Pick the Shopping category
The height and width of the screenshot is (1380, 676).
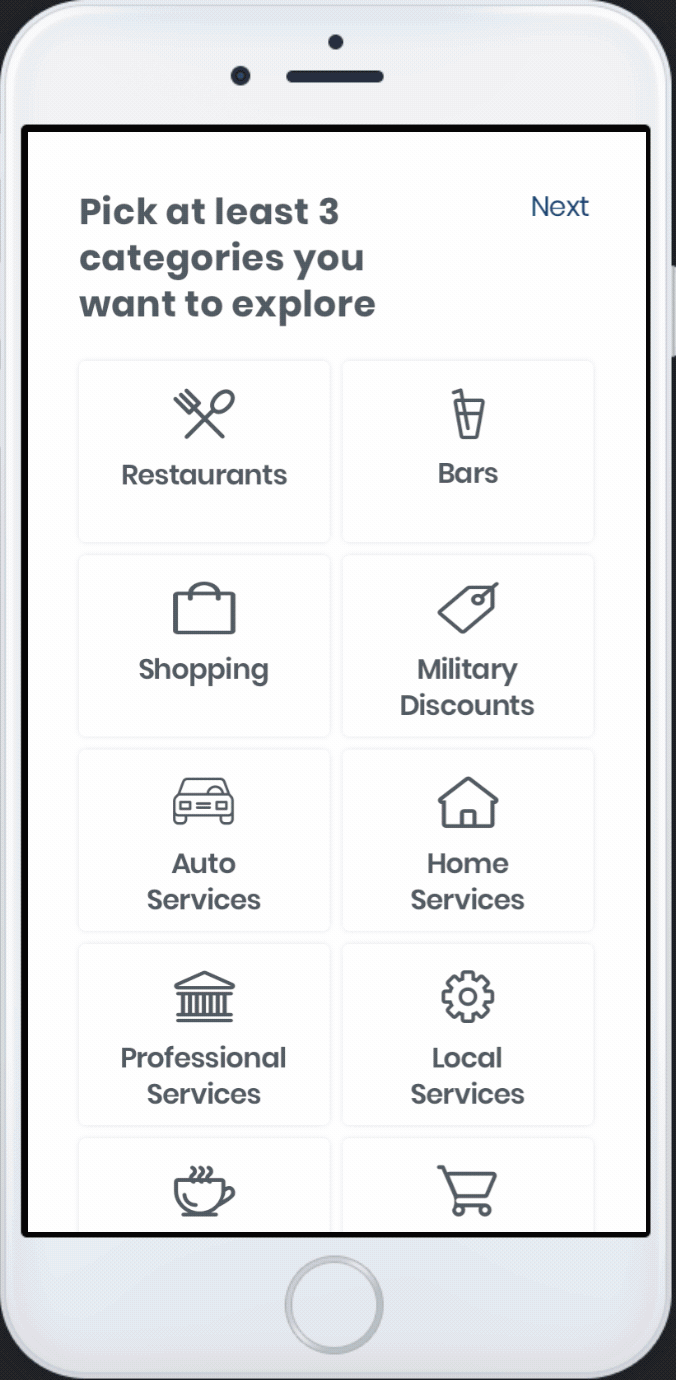click(x=204, y=645)
